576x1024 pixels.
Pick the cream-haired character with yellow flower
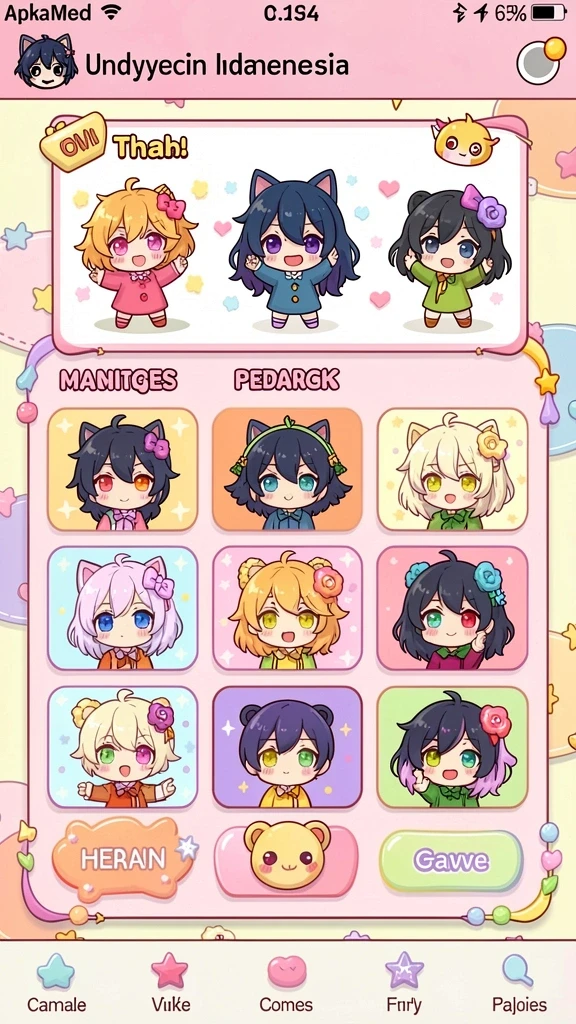(x=453, y=469)
